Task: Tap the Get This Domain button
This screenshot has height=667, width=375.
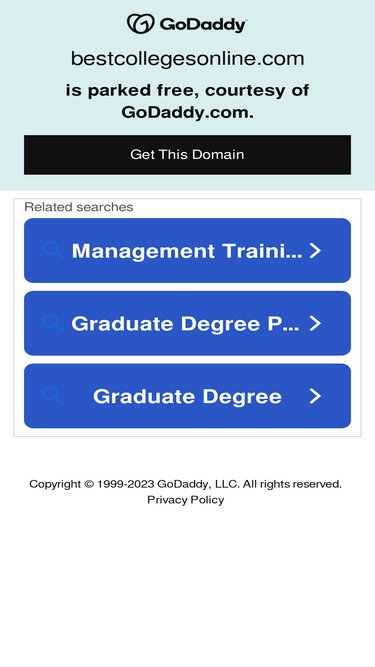Action: [187, 155]
